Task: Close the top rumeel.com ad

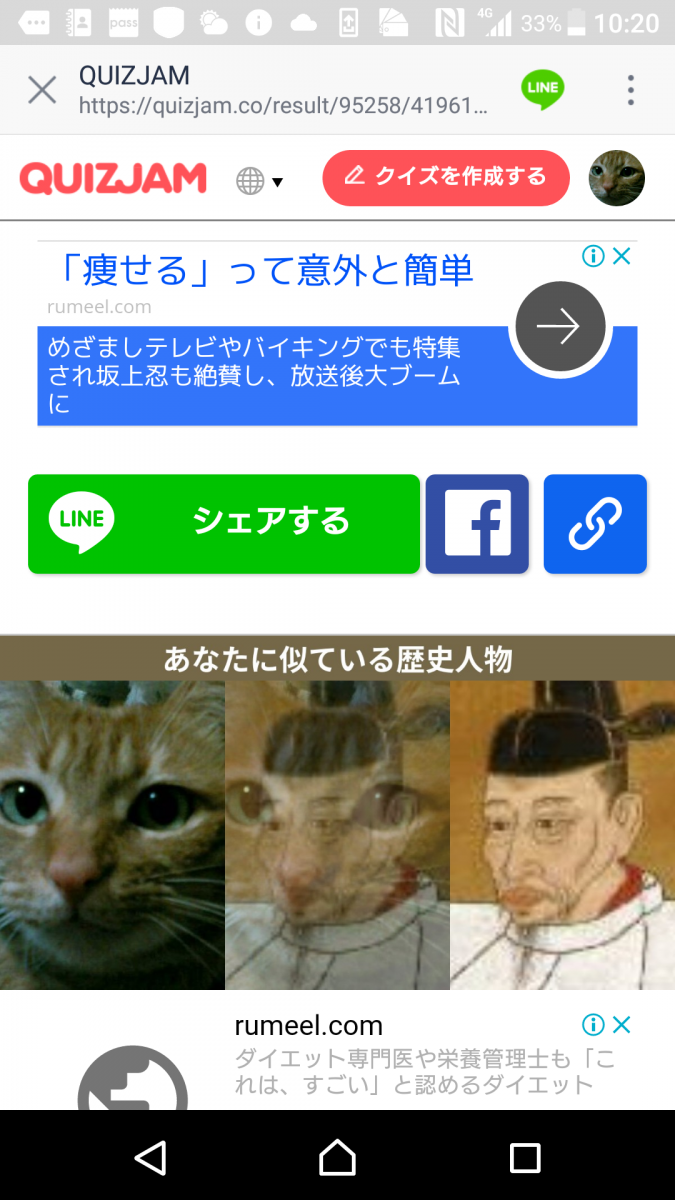Action: 622,256
